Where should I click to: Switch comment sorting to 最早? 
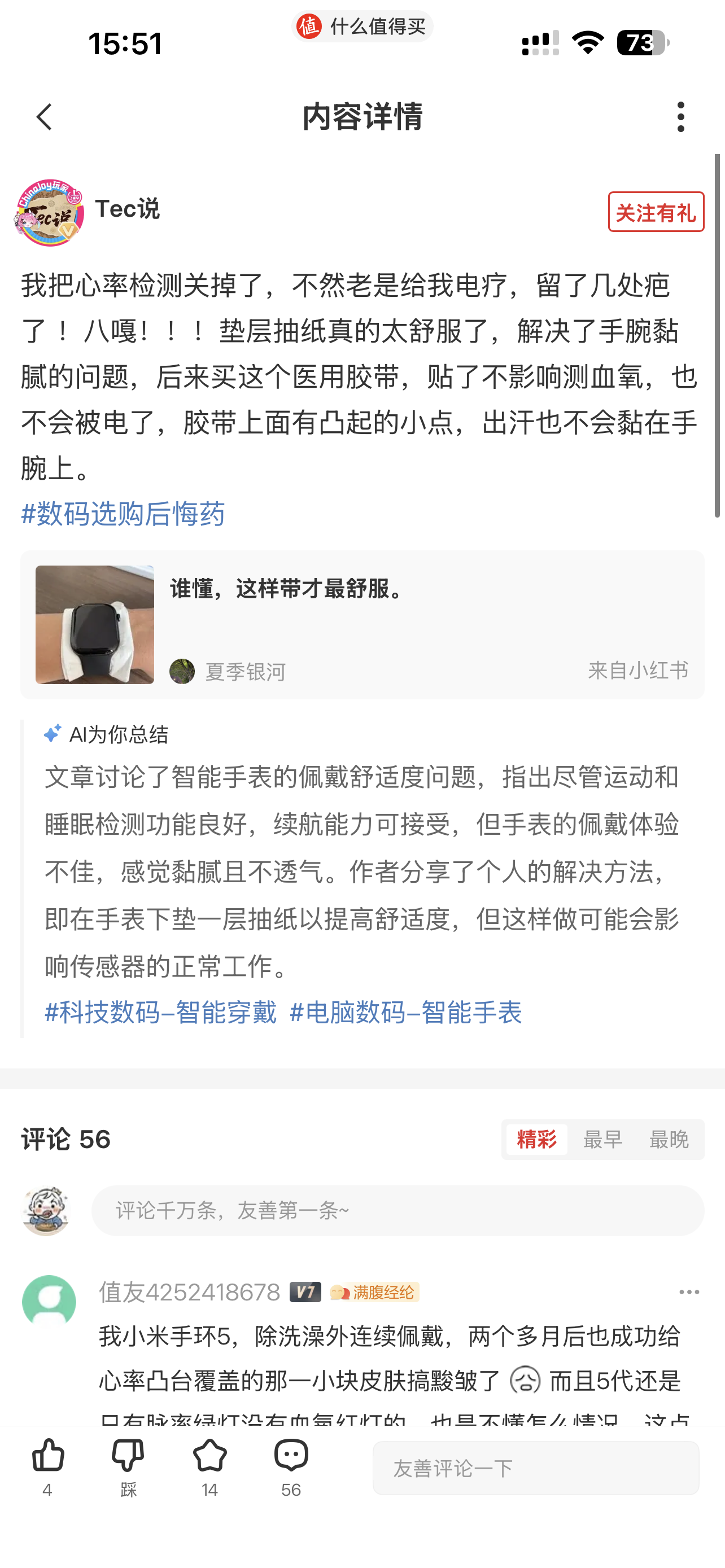tap(602, 1139)
